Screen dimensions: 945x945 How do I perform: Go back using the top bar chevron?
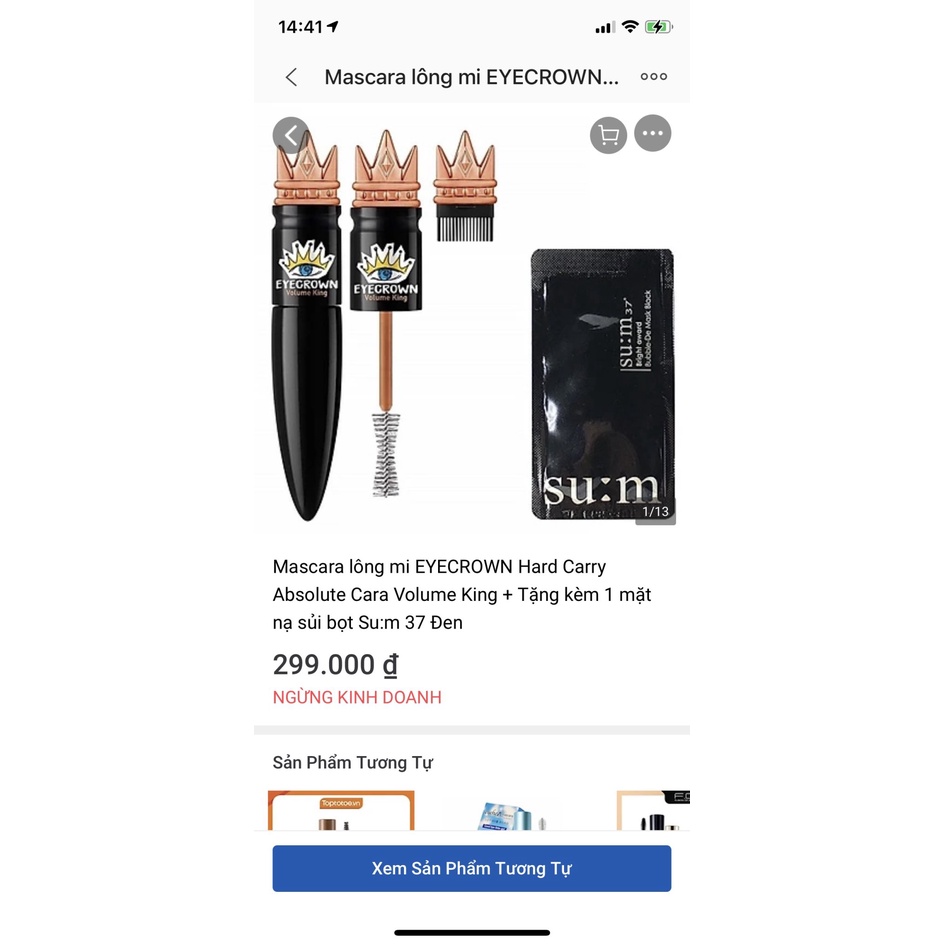click(291, 77)
